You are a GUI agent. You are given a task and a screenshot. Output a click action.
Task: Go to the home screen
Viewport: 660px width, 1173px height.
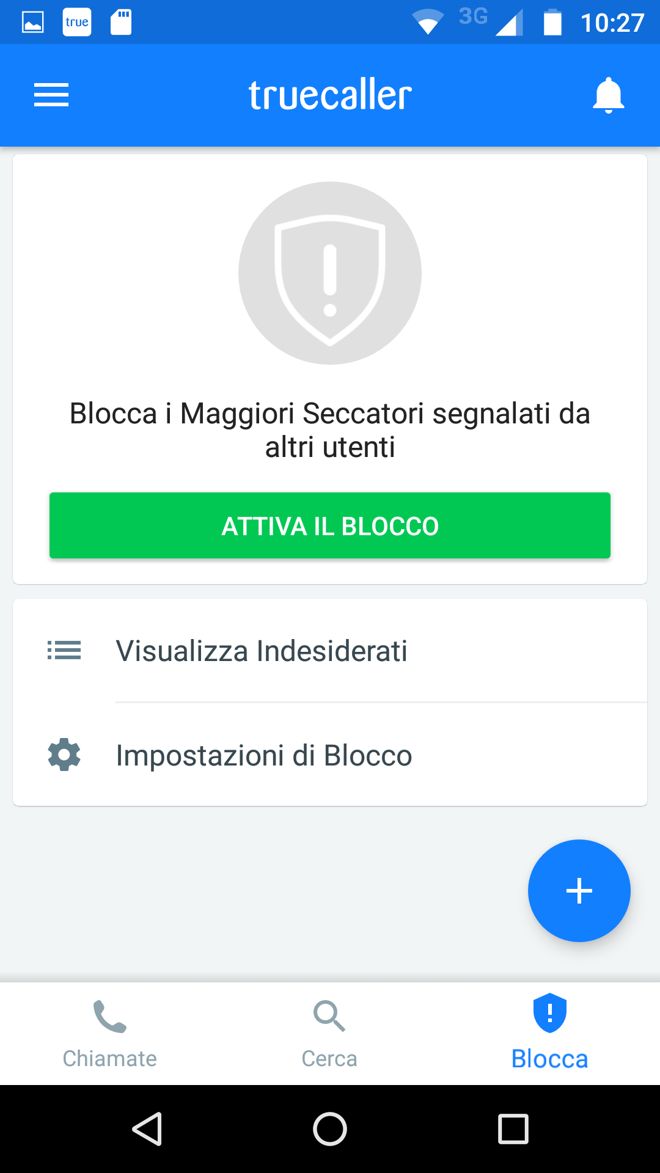coord(330,1129)
